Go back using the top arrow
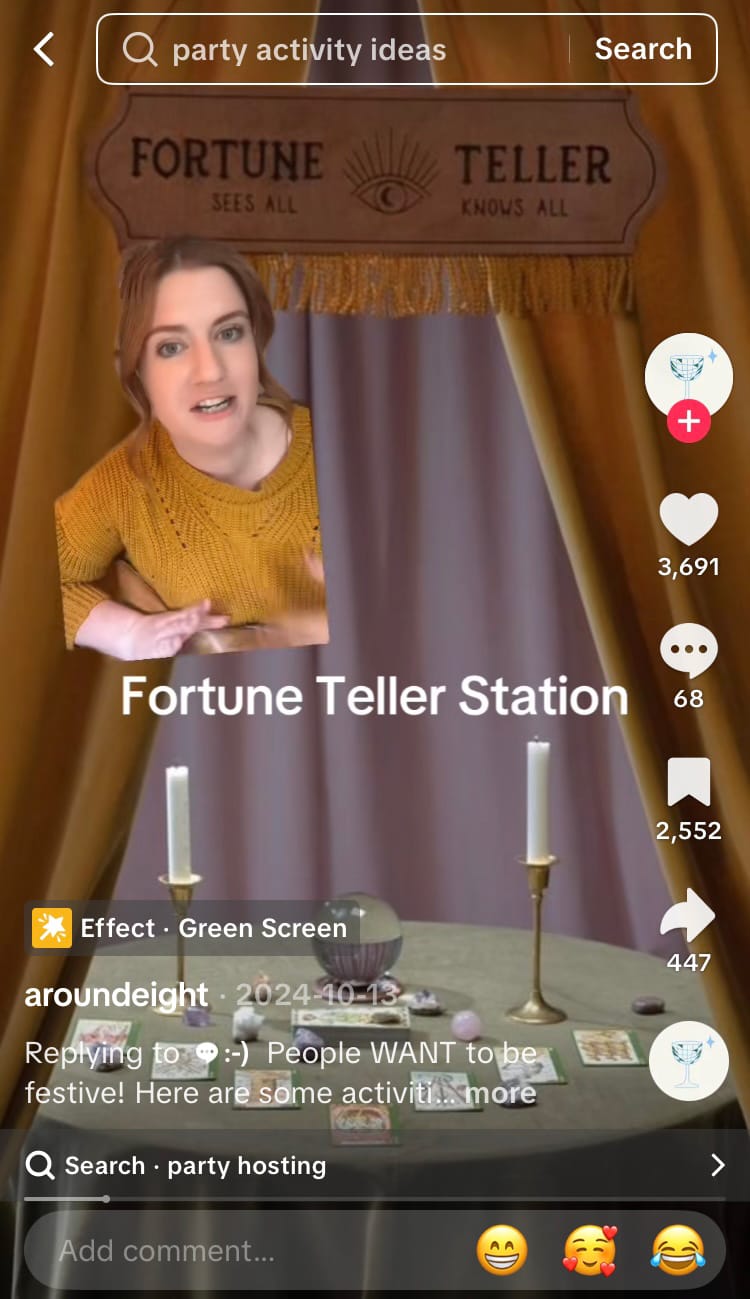This screenshot has height=1299, width=750. tap(44, 49)
